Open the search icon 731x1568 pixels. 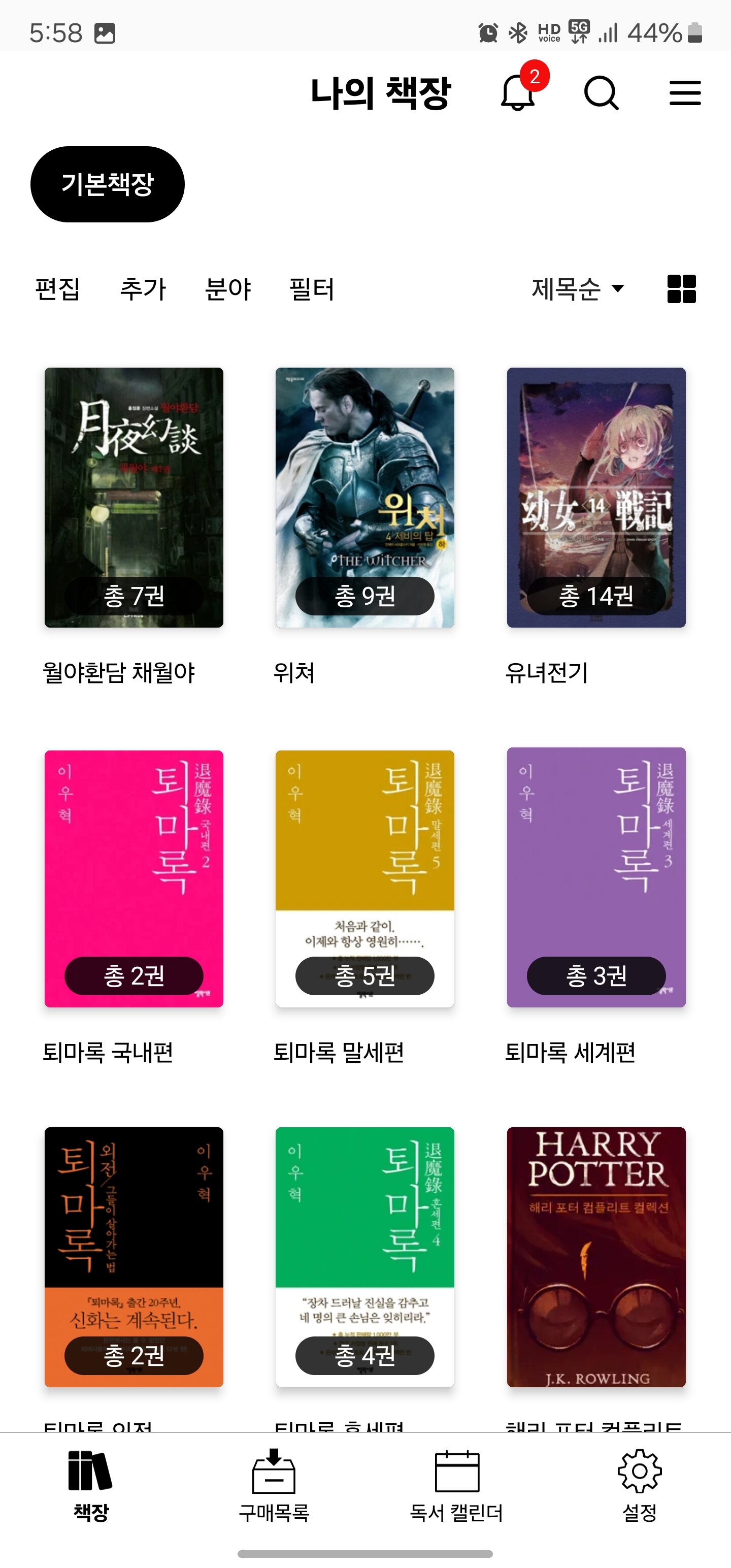coord(601,92)
